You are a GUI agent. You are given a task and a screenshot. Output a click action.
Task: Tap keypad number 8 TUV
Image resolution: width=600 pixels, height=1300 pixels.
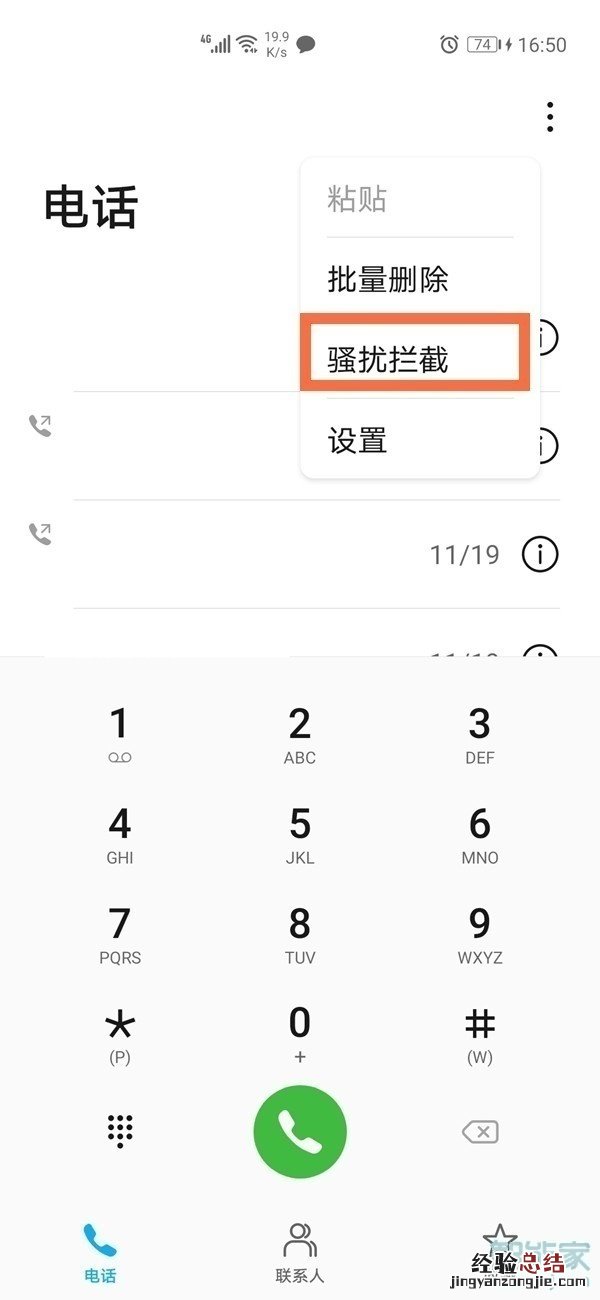click(x=299, y=933)
